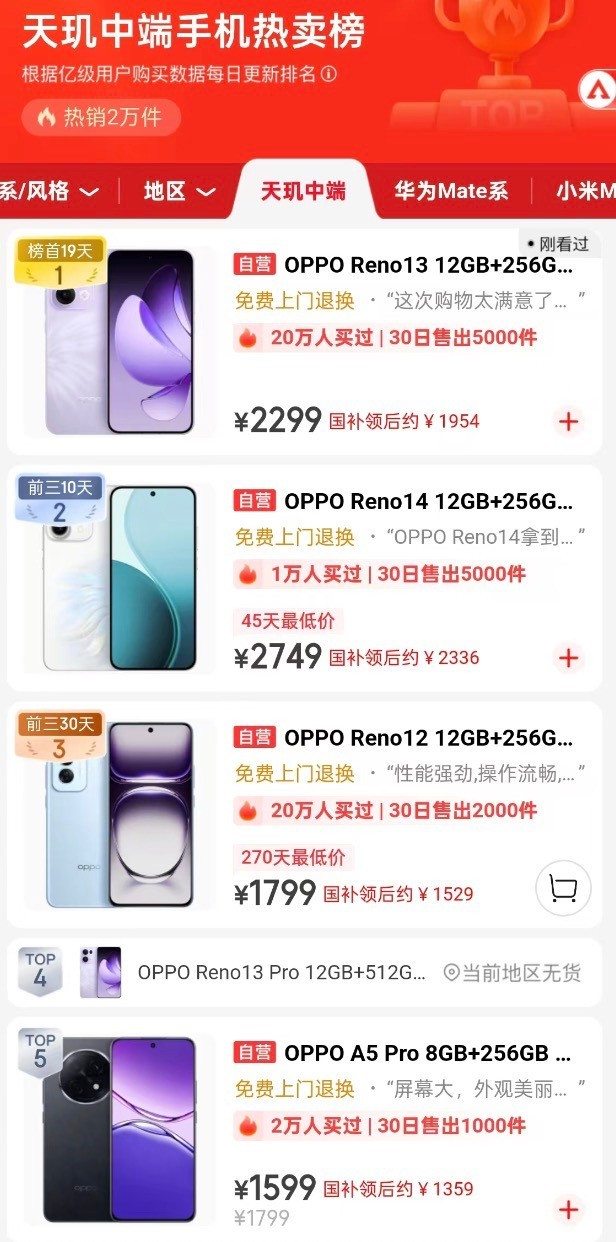The height and width of the screenshot is (1242, 616).
Task: Switch to the 小米 tab
Action: pyautogui.click(x=585, y=191)
